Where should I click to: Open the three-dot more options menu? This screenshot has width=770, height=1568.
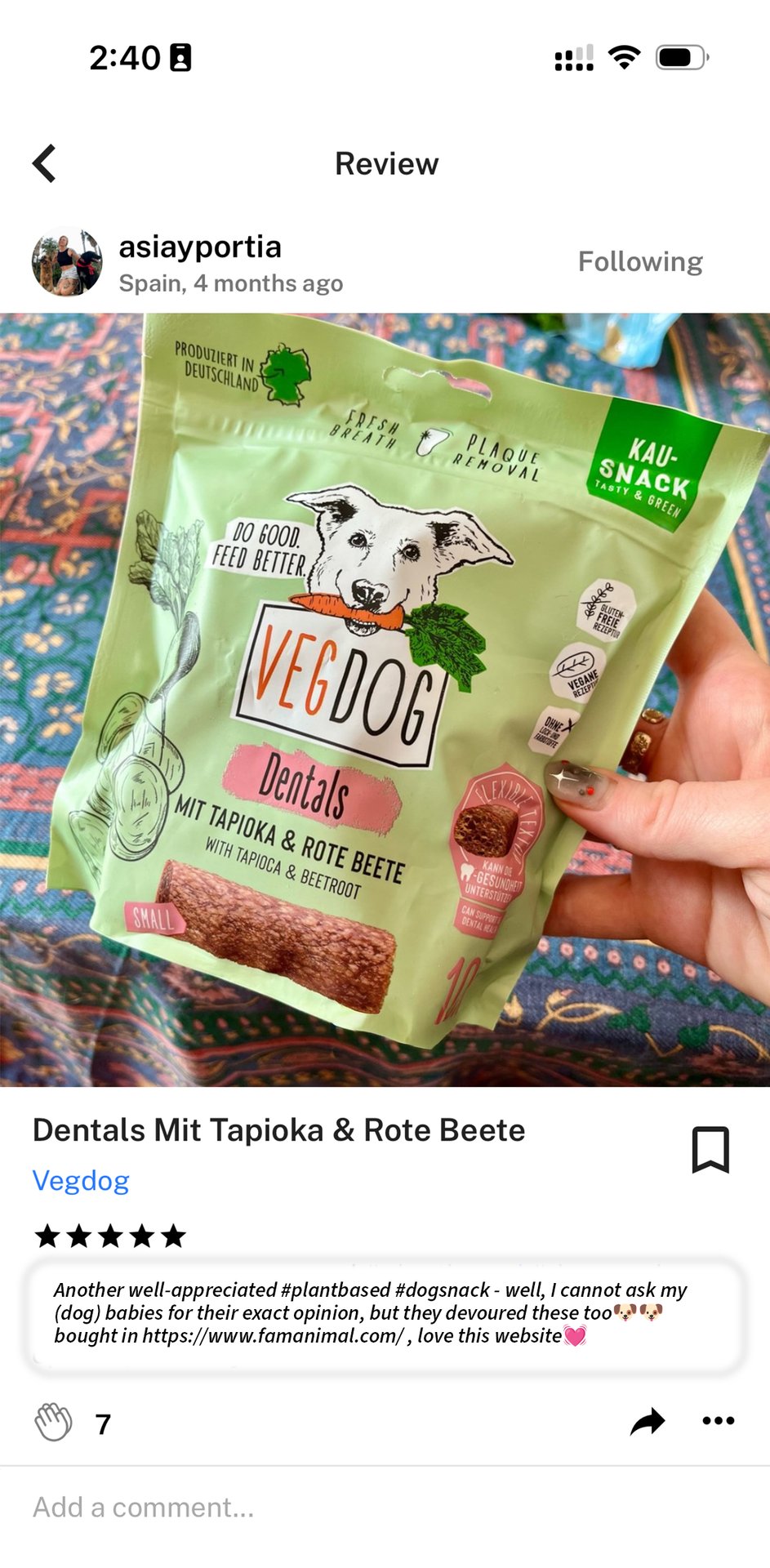[718, 1421]
